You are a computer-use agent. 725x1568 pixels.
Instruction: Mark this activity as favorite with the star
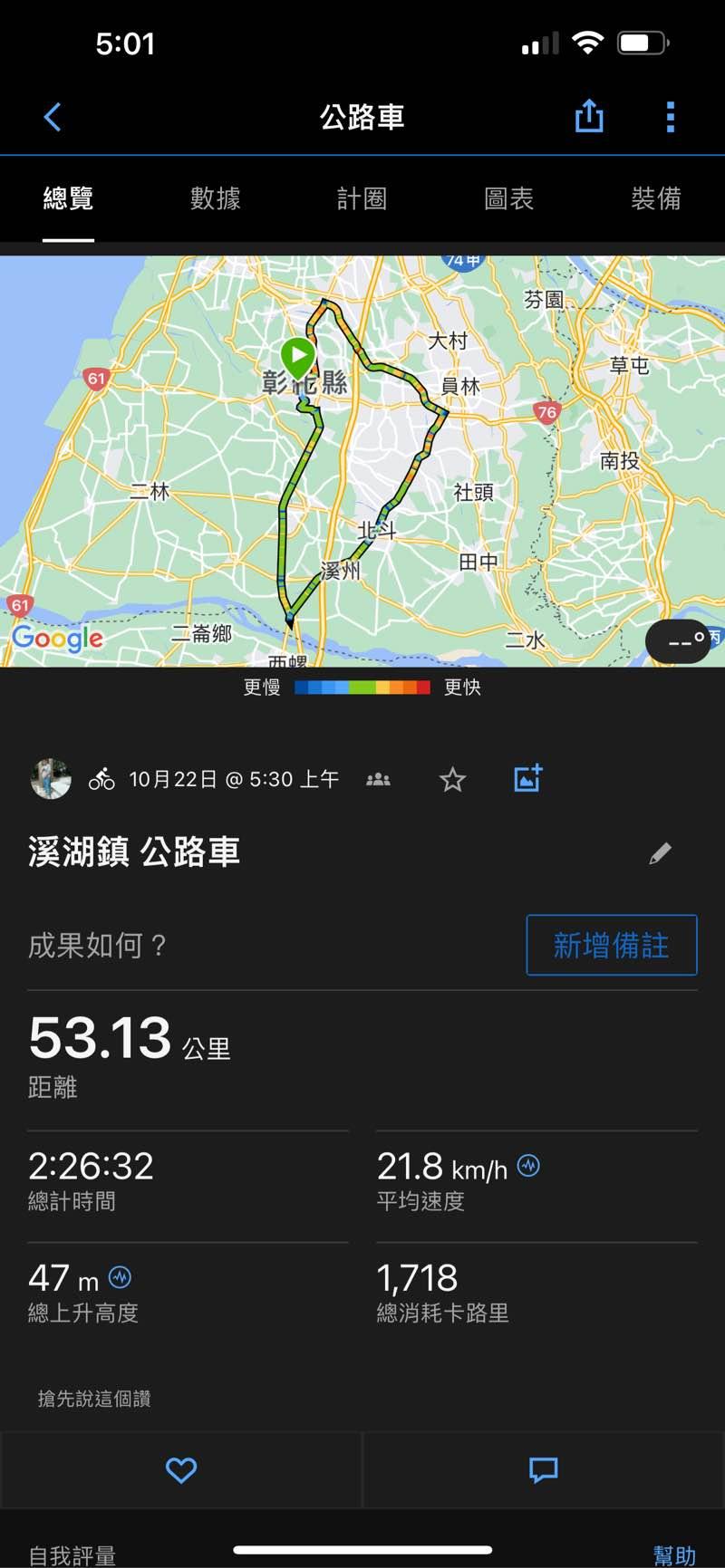(452, 779)
